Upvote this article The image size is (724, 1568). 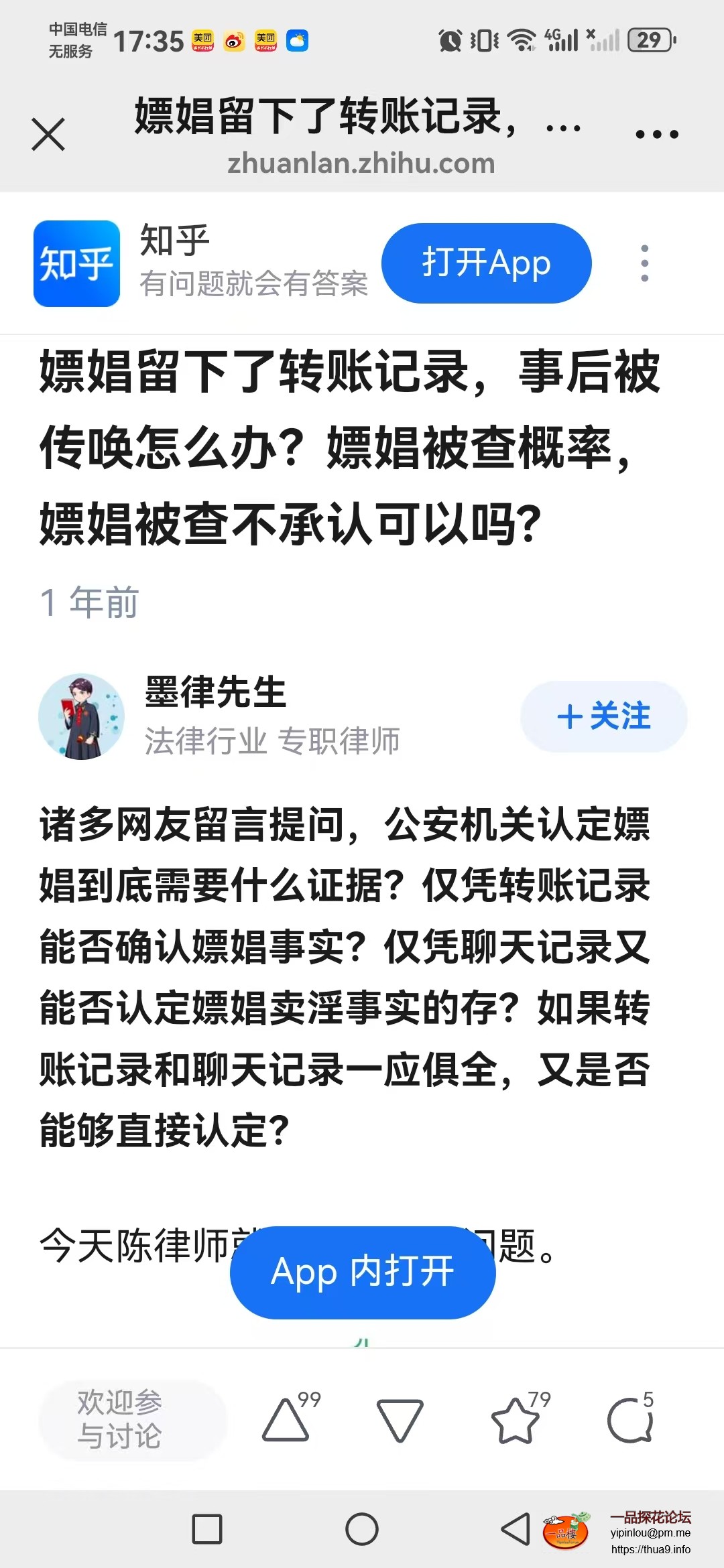[287, 1419]
